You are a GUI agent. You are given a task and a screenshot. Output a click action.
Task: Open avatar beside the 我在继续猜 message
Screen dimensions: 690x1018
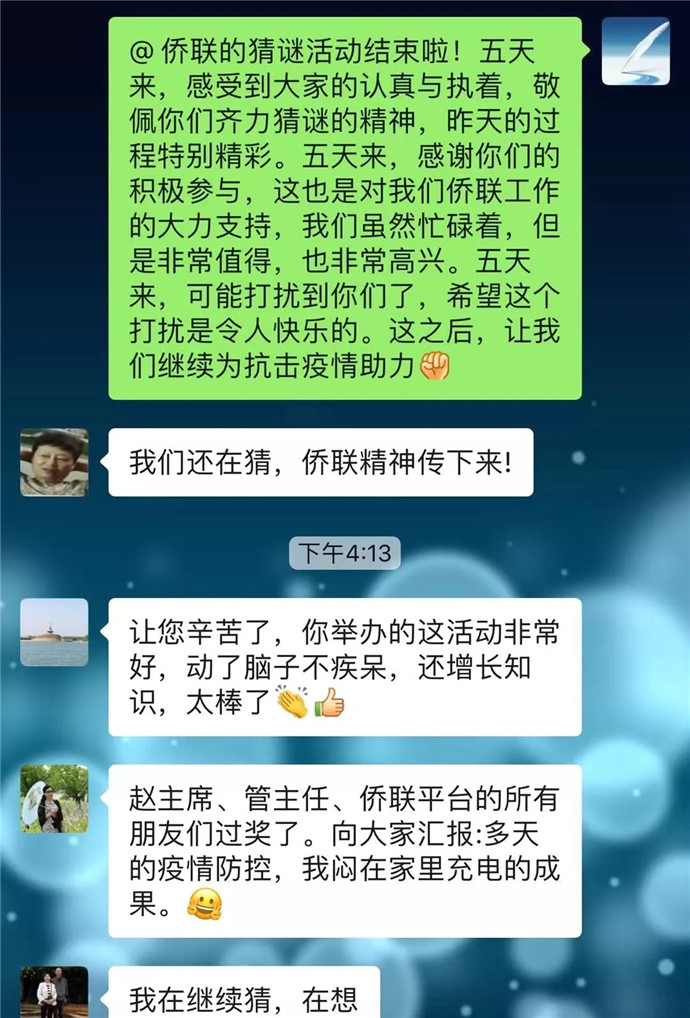point(54,992)
